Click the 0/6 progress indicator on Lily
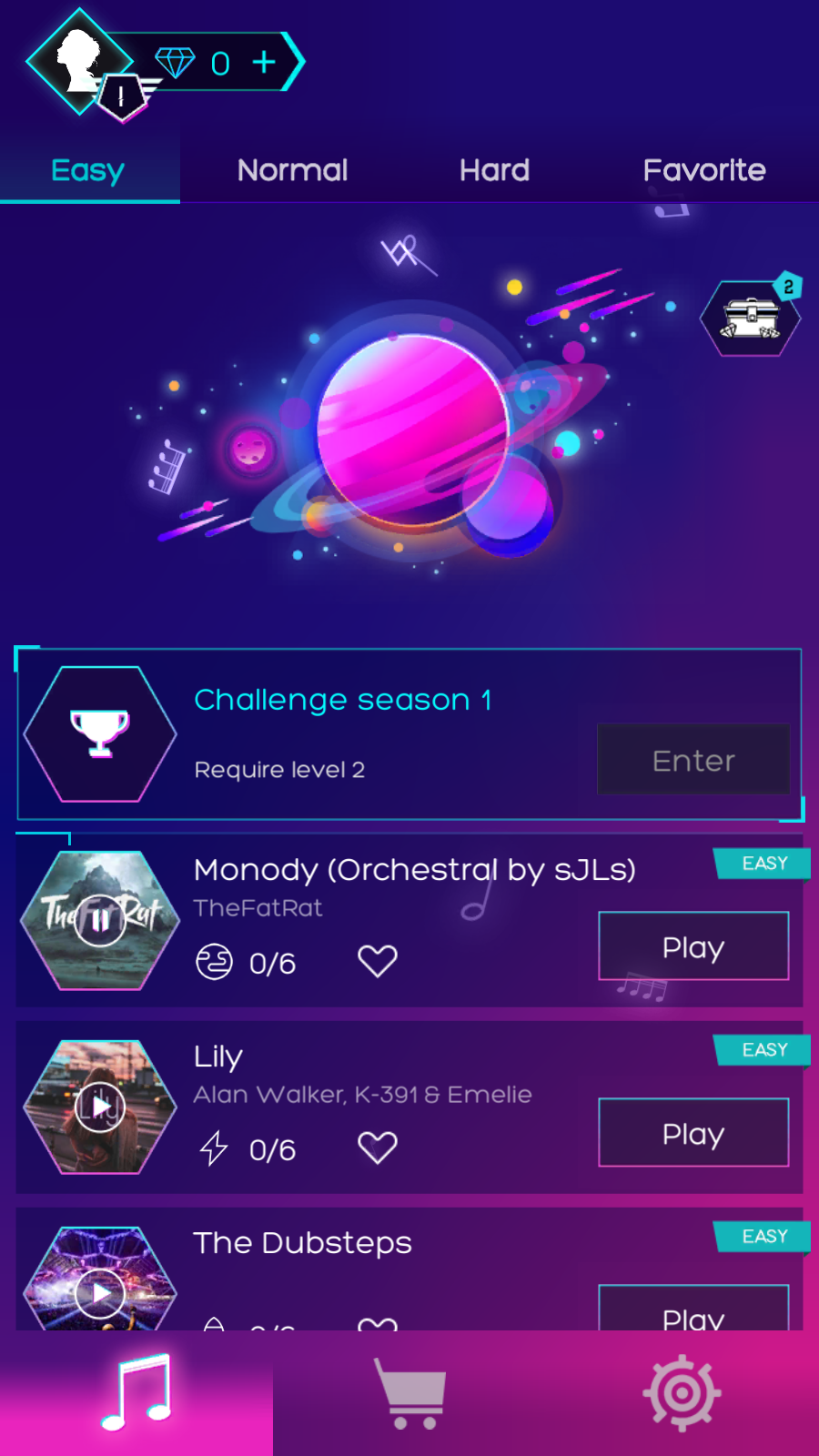This screenshot has width=819, height=1456. 271,1148
